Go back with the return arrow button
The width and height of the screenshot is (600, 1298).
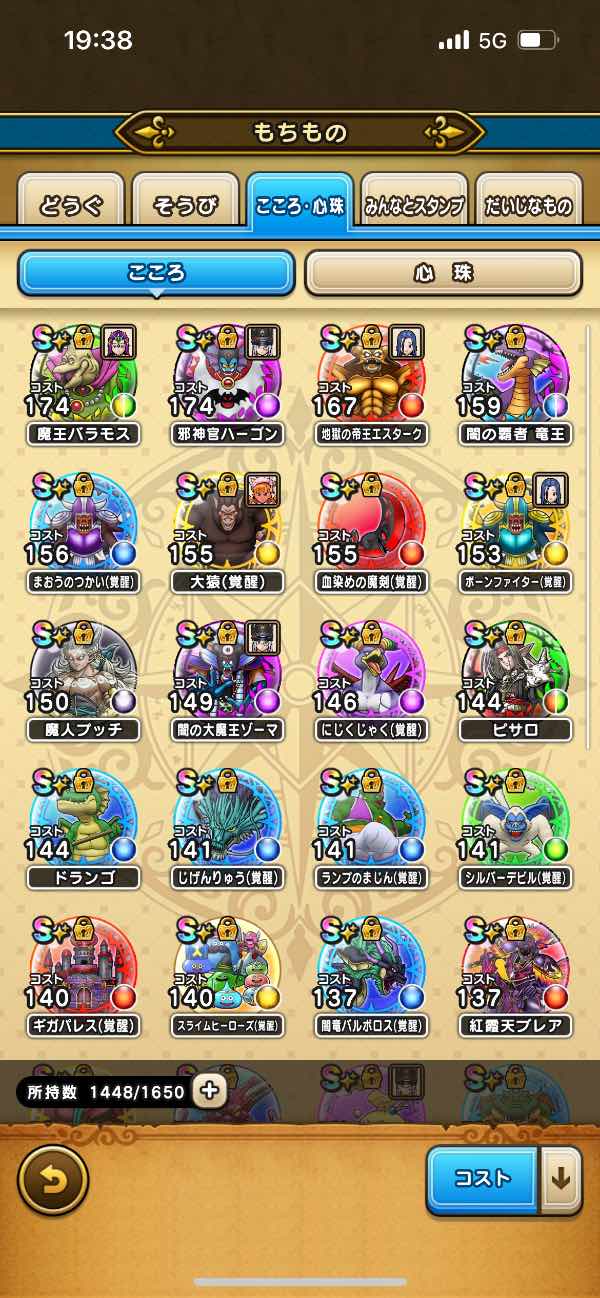tap(53, 1180)
